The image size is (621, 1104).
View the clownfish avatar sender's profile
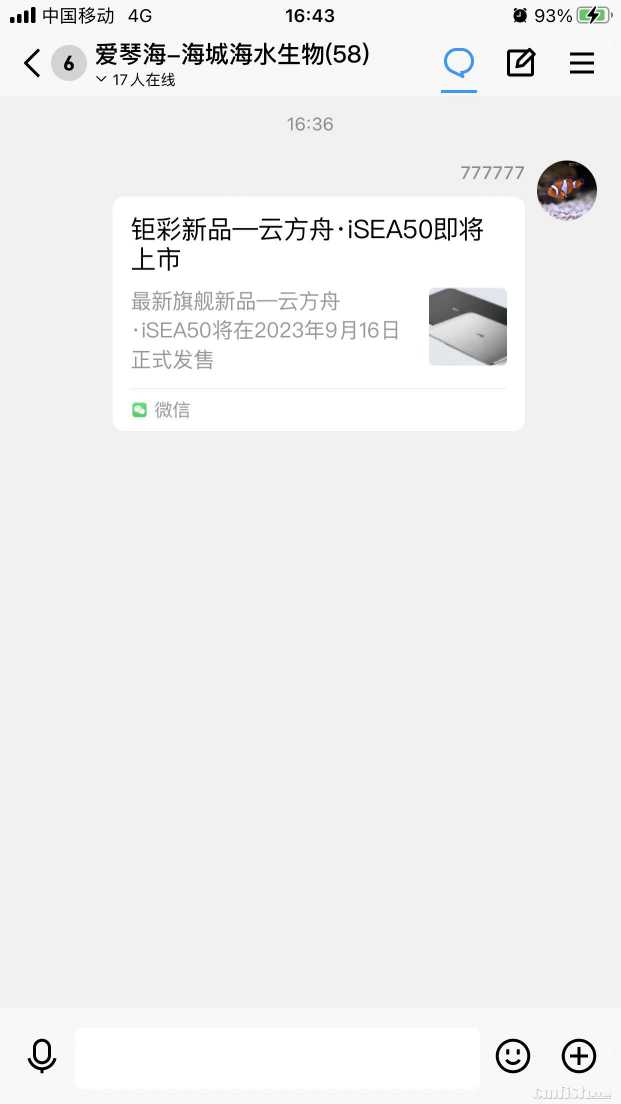(x=566, y=190)
